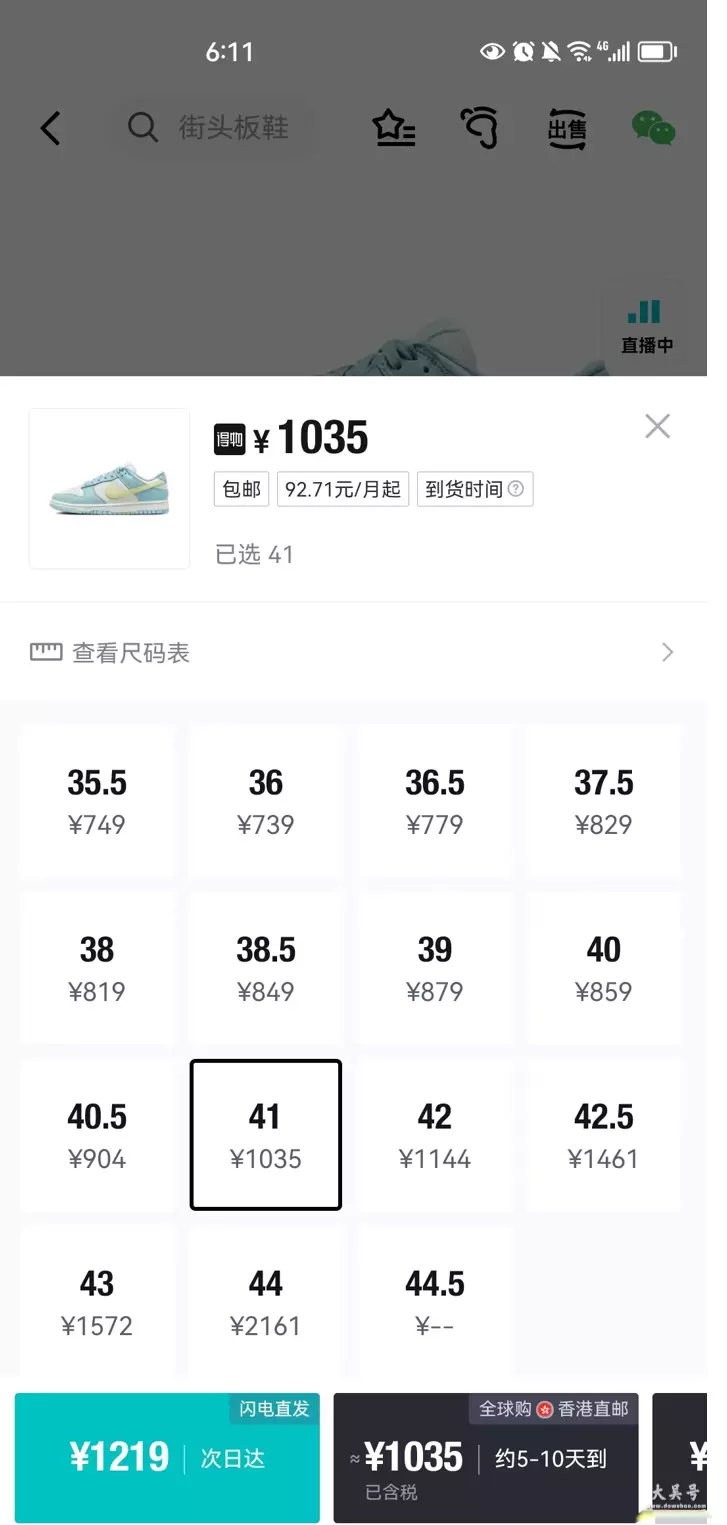Select size 37.5 priced ¥829
The image size is (727, 1525).
coord(604,802)
